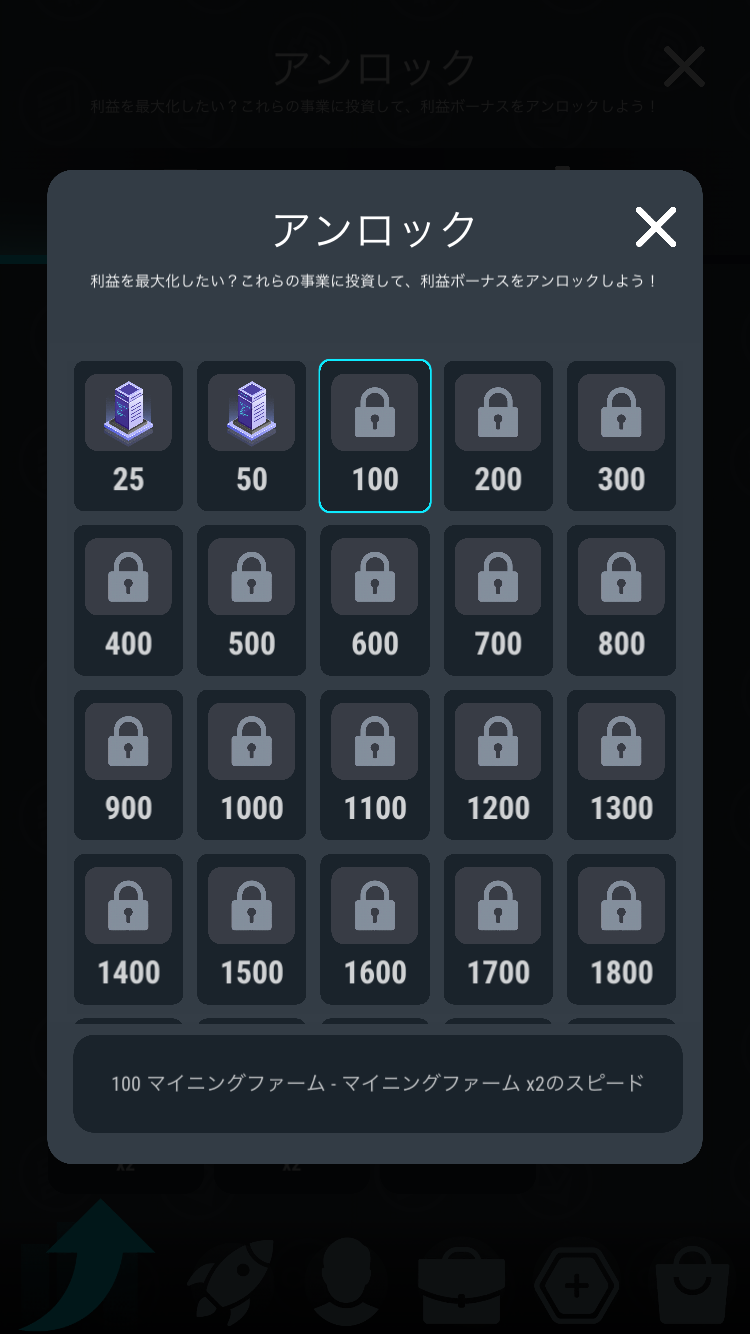Open the 1600 milestone tile

pyautogui.click(x=374, y=930)
